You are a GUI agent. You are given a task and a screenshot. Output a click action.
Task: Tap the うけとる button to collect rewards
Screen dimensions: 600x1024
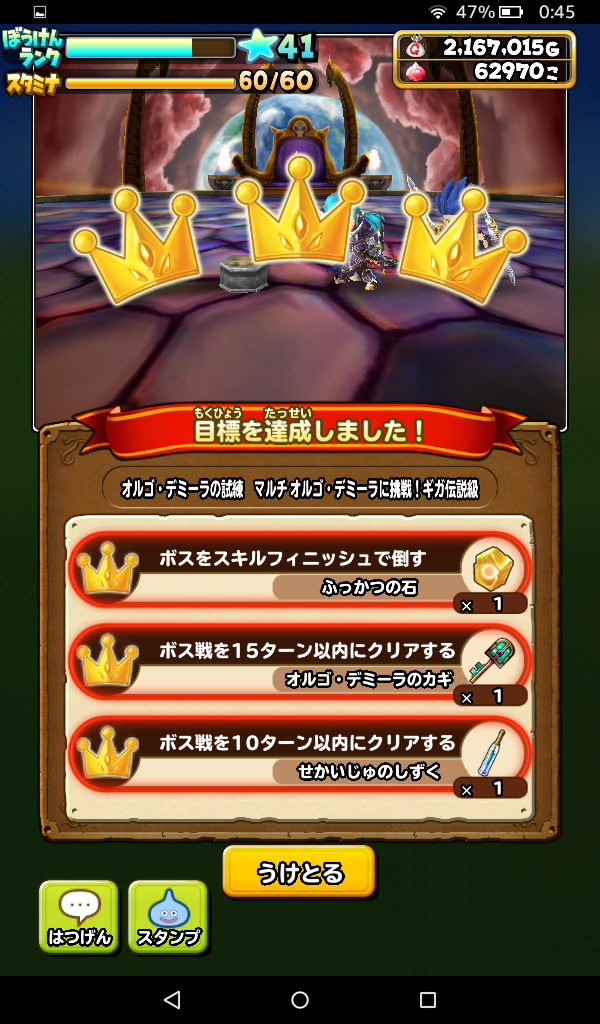[299, 872]
